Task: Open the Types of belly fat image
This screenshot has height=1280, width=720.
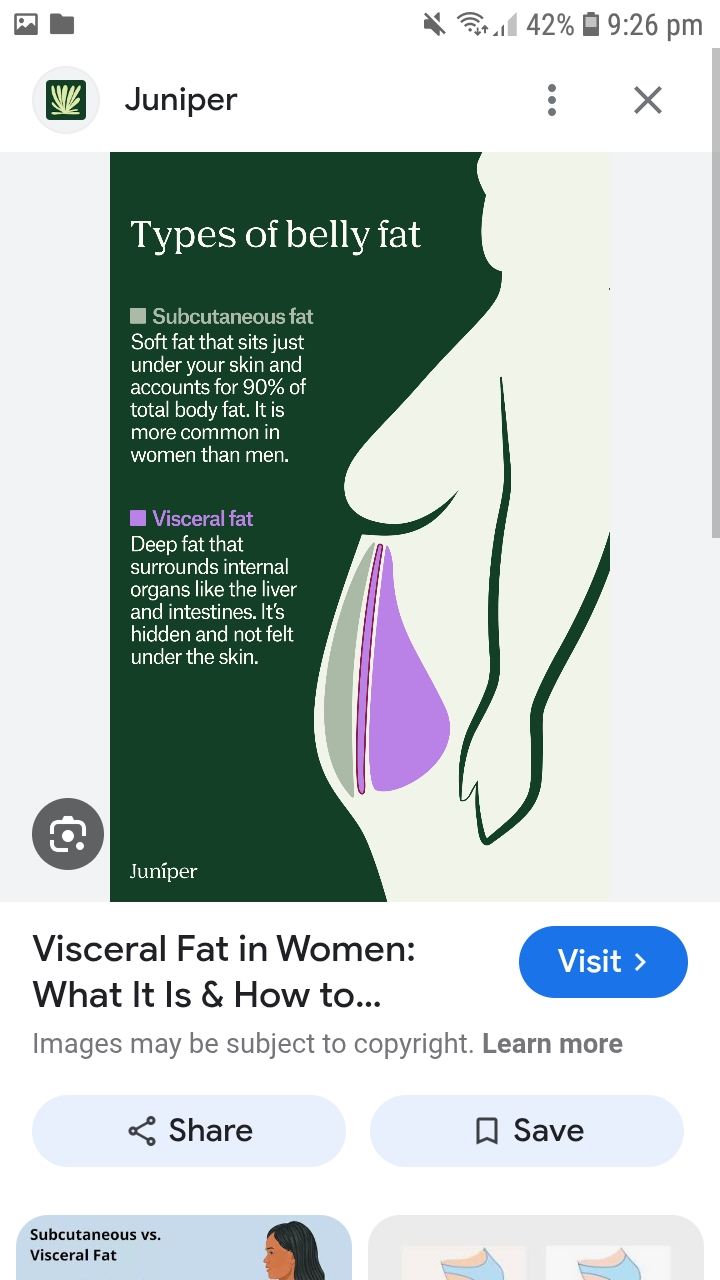Action: 360,526
